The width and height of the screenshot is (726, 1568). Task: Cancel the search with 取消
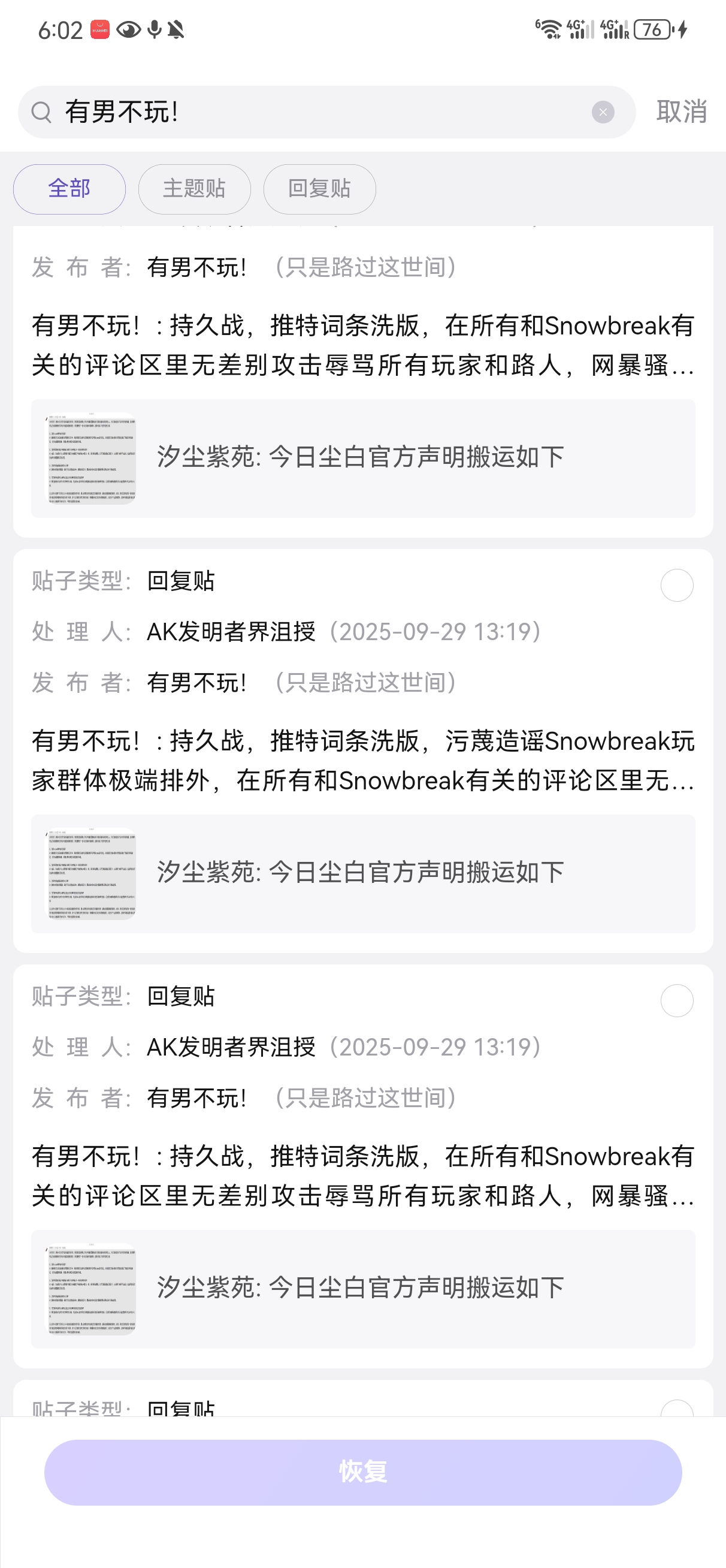pyautogui.click(x=681, y=112)
